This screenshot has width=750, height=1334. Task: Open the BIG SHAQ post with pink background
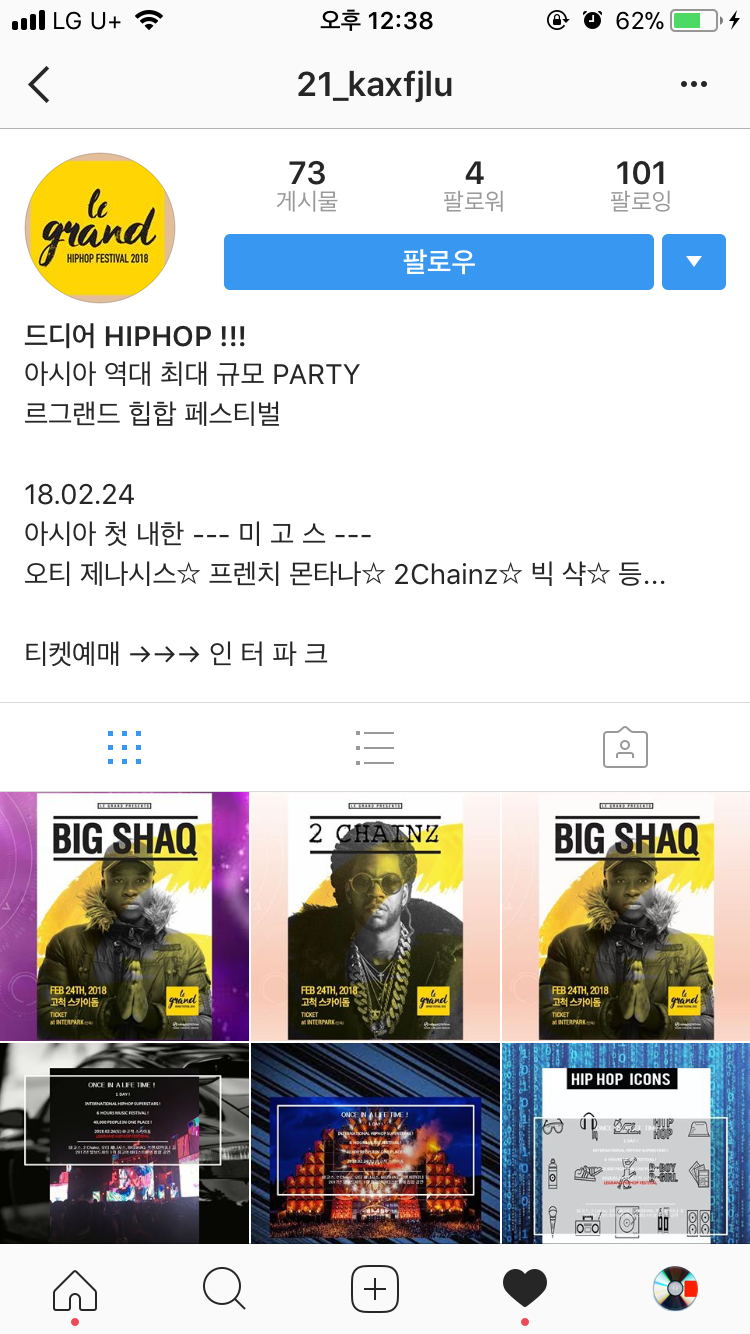[626, 916]
